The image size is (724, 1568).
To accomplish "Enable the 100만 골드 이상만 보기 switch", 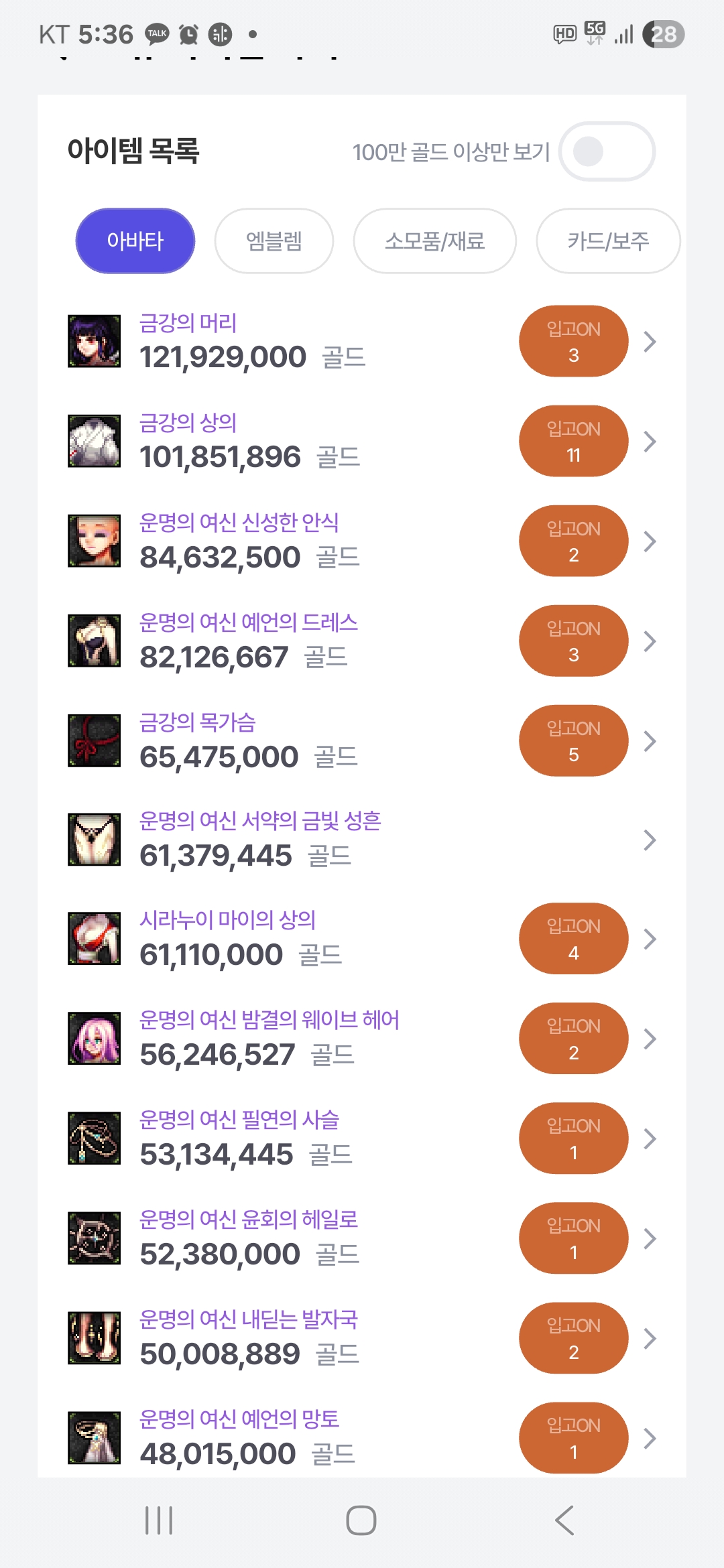I will [x=606, y=151].
